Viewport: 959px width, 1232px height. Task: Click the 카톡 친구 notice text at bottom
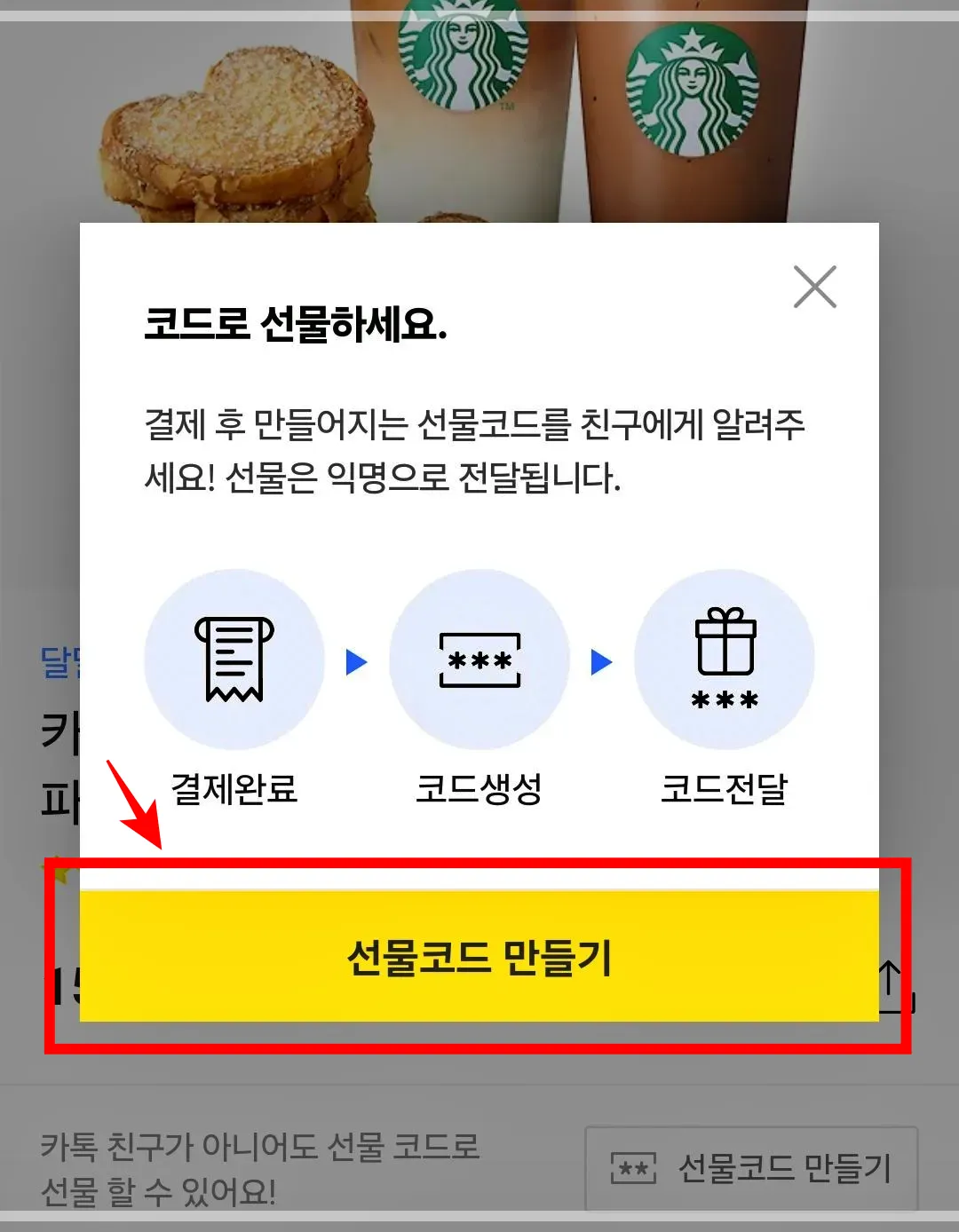(x=262, y=1167)
